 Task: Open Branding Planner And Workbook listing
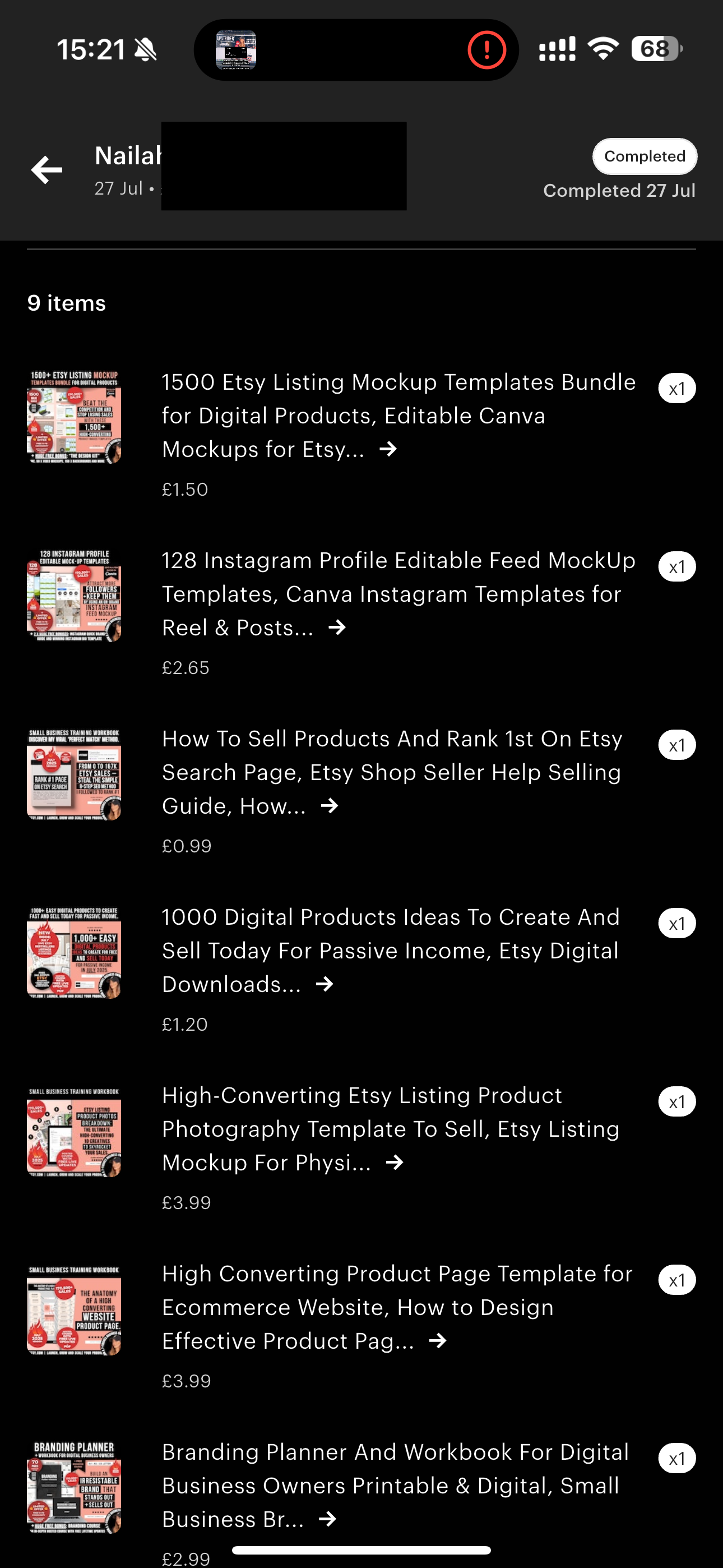point(396,1485)
